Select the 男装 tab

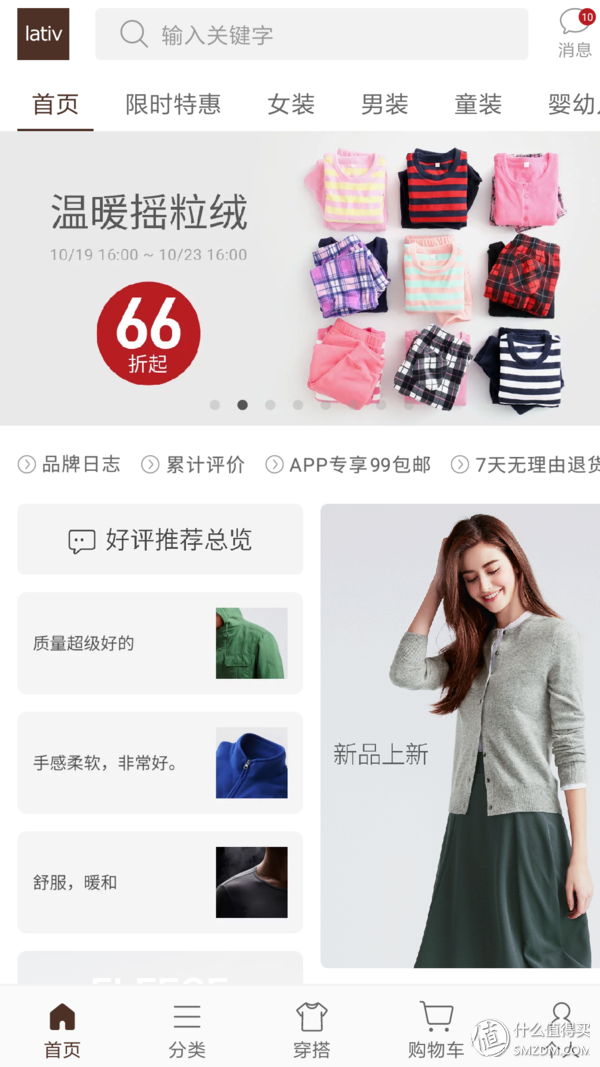click(x=384, y=104)
